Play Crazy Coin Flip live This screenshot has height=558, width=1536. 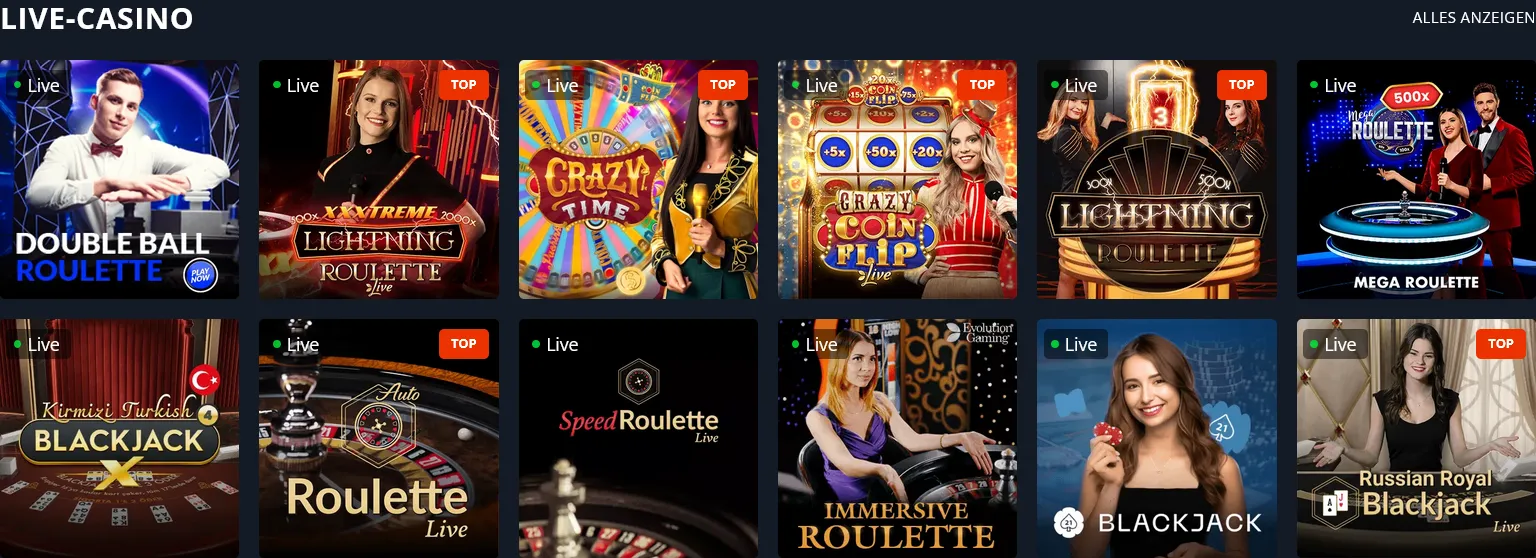tap(897, 180)
